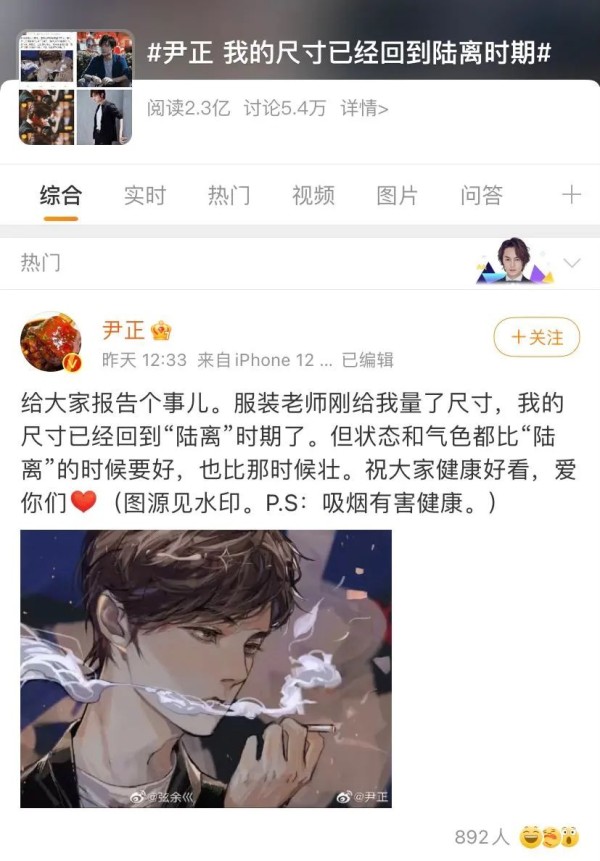Expand the 热门 section chevron
The image size is (600, 861).
(572, 263)
